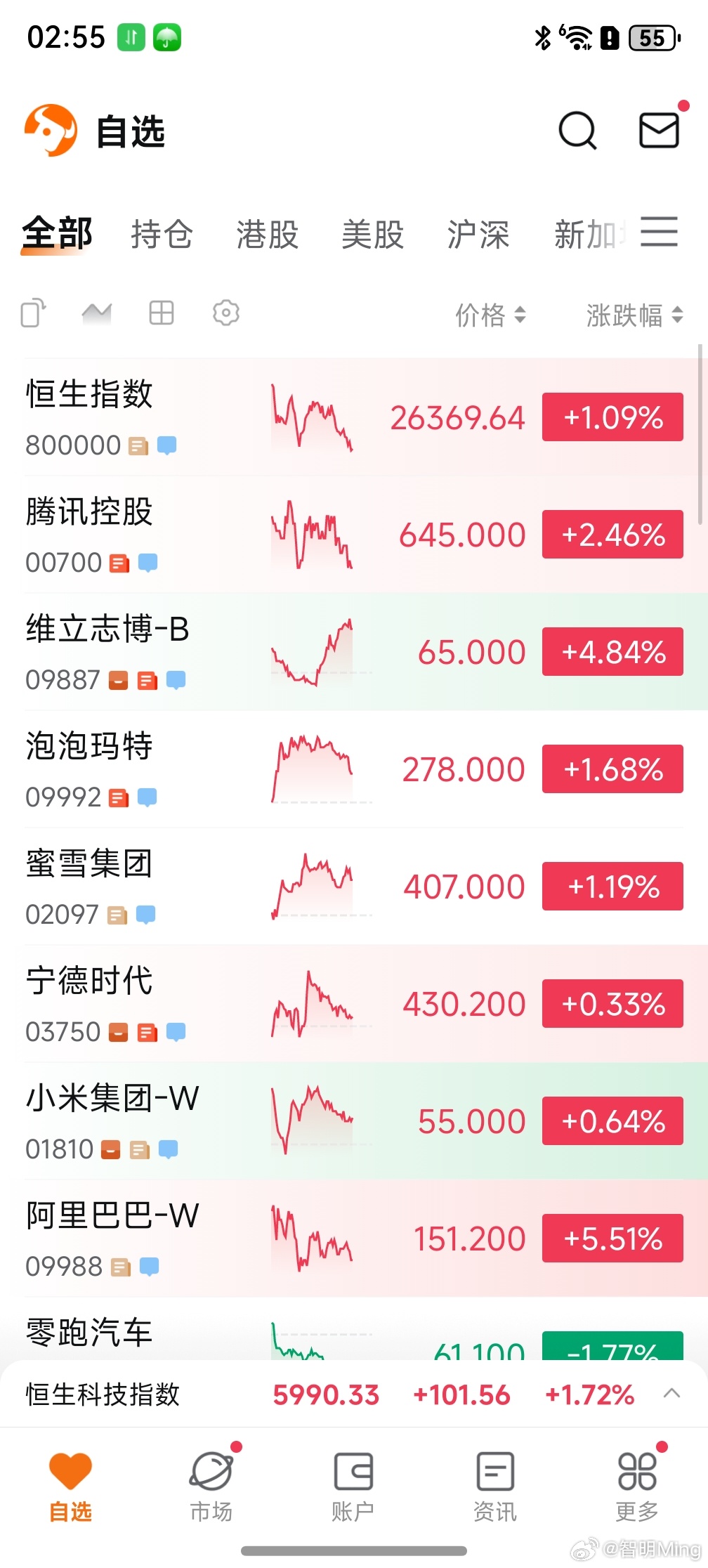Switch to the 沪深 tab
The width and height of the screenshot is (708, 1568).
coord(478,234)
